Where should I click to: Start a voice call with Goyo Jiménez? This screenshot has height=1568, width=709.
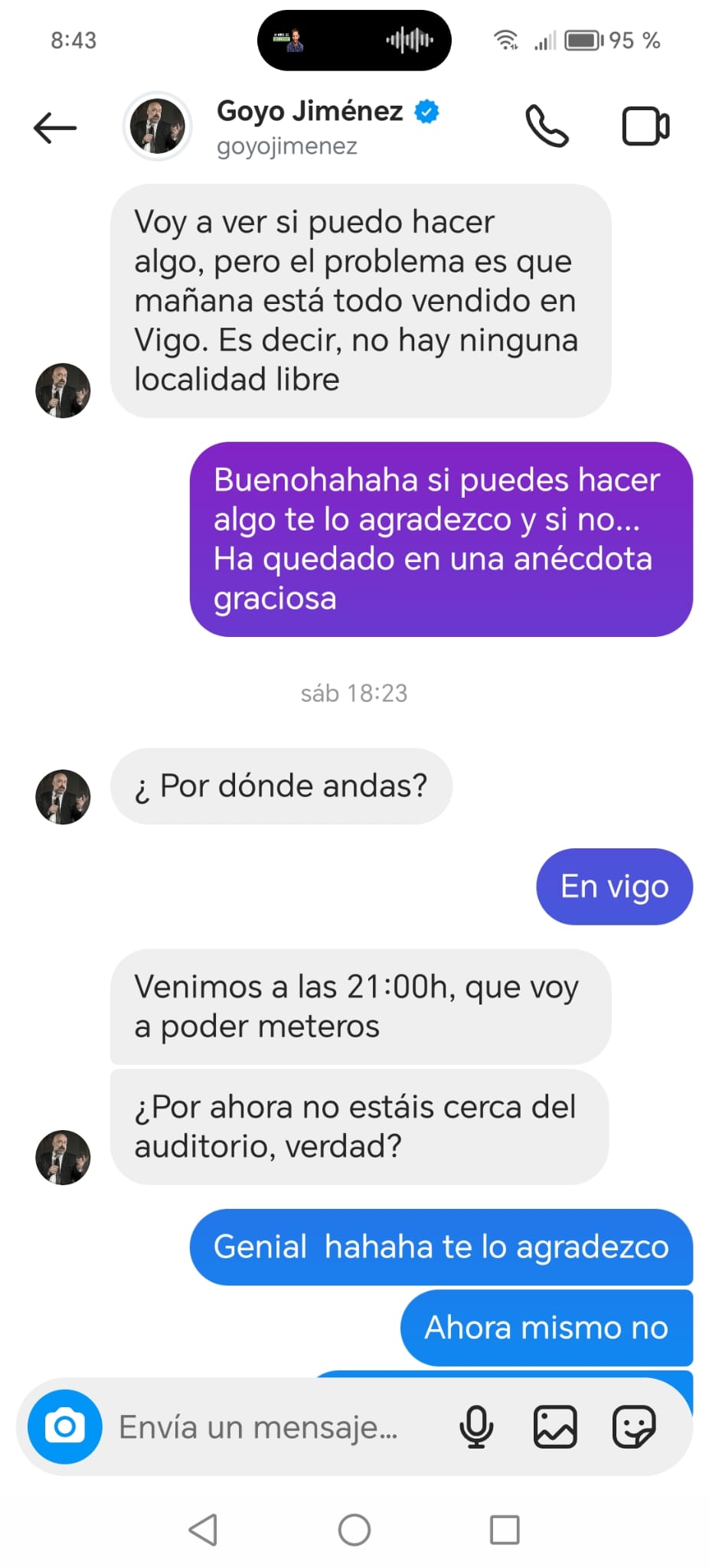pos(547,126)
